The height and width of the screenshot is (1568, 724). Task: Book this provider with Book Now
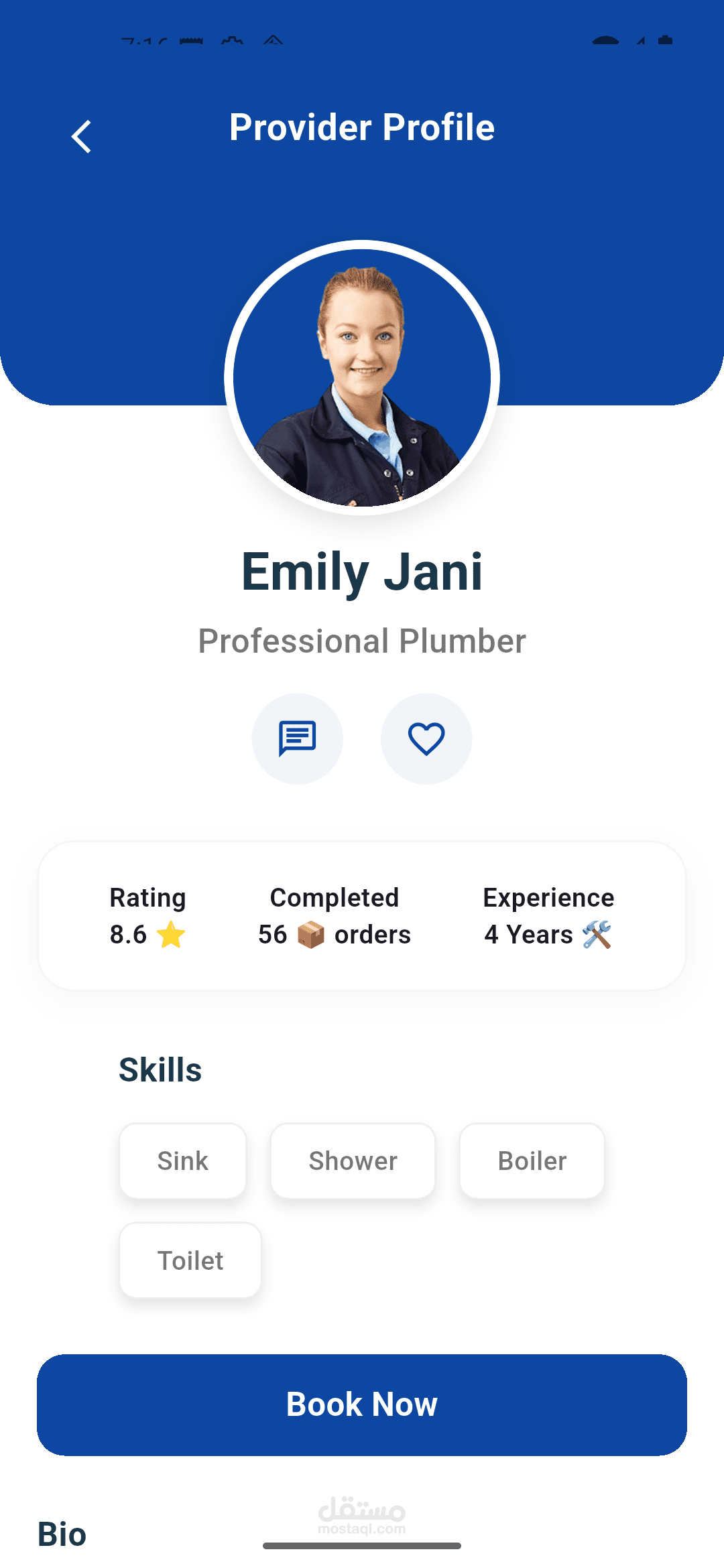(362, 1404)
